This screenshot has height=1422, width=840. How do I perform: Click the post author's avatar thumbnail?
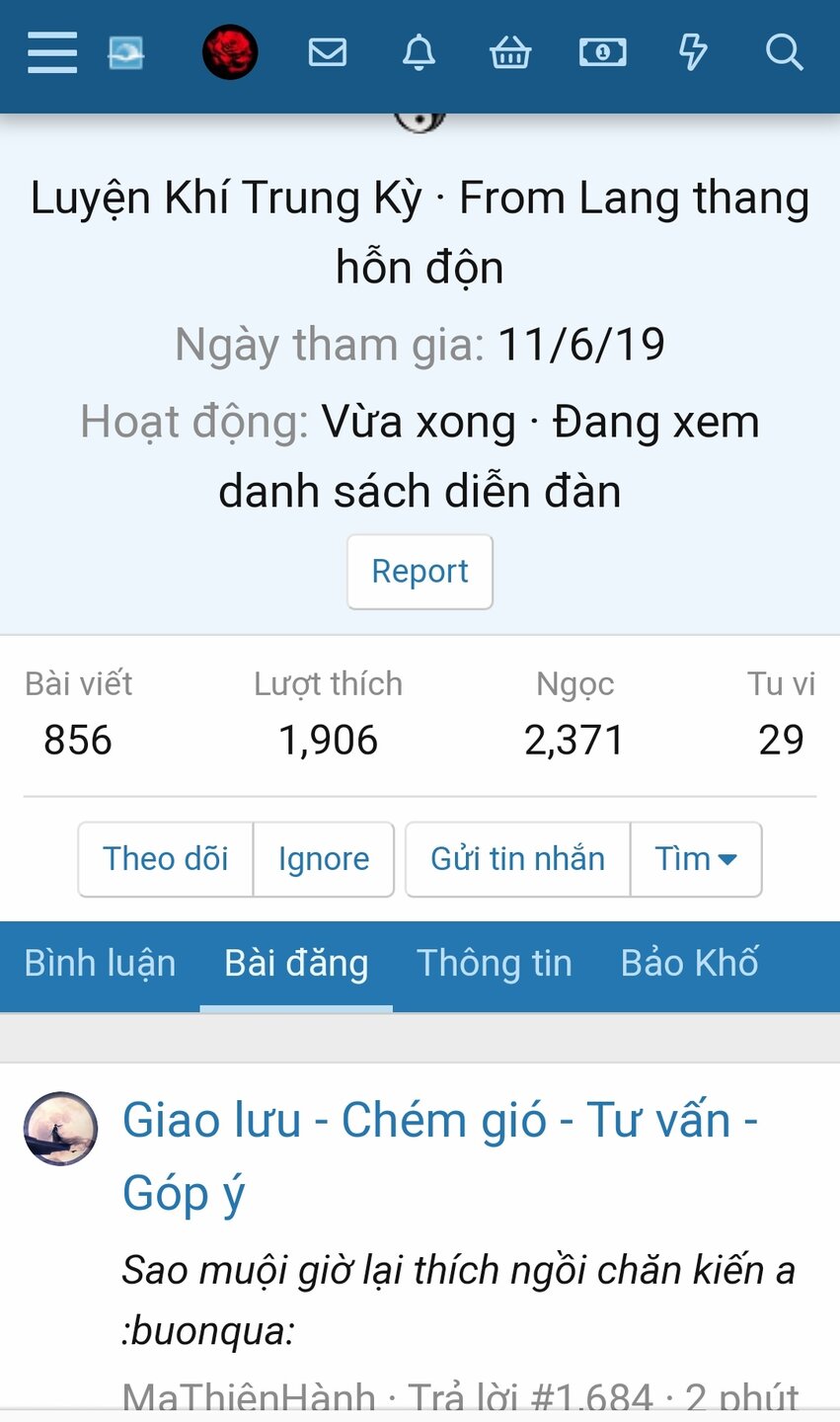60,1128
